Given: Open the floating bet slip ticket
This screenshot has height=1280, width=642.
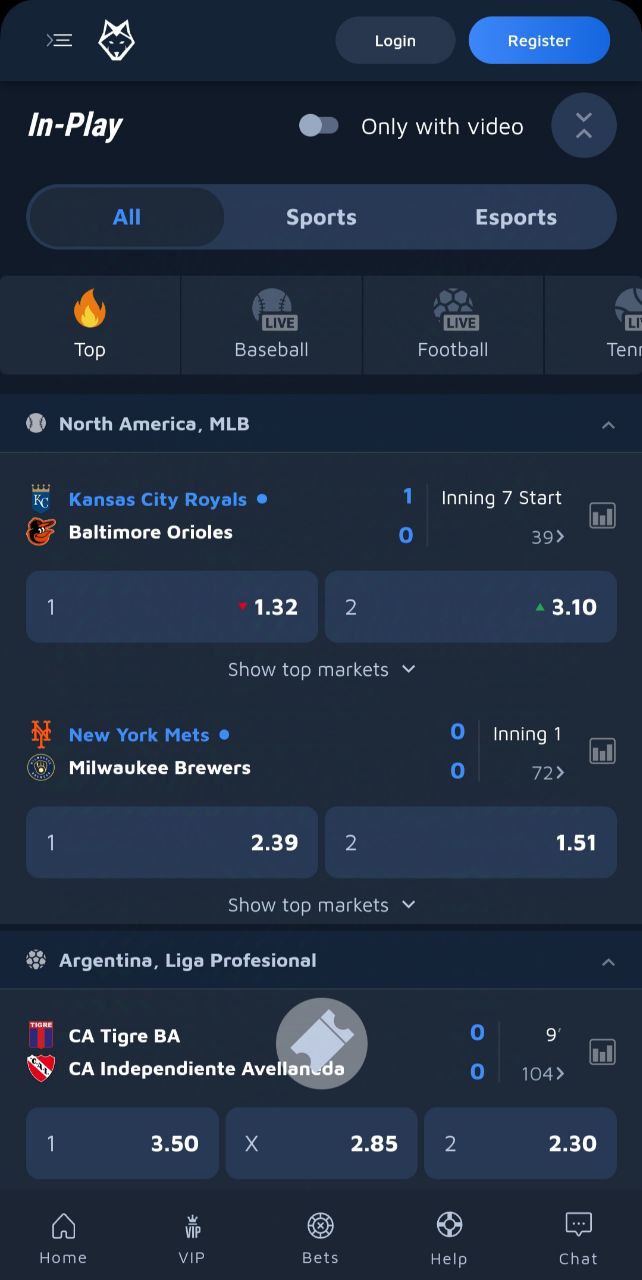Looking at the screenshot, I should point(322,1043).
